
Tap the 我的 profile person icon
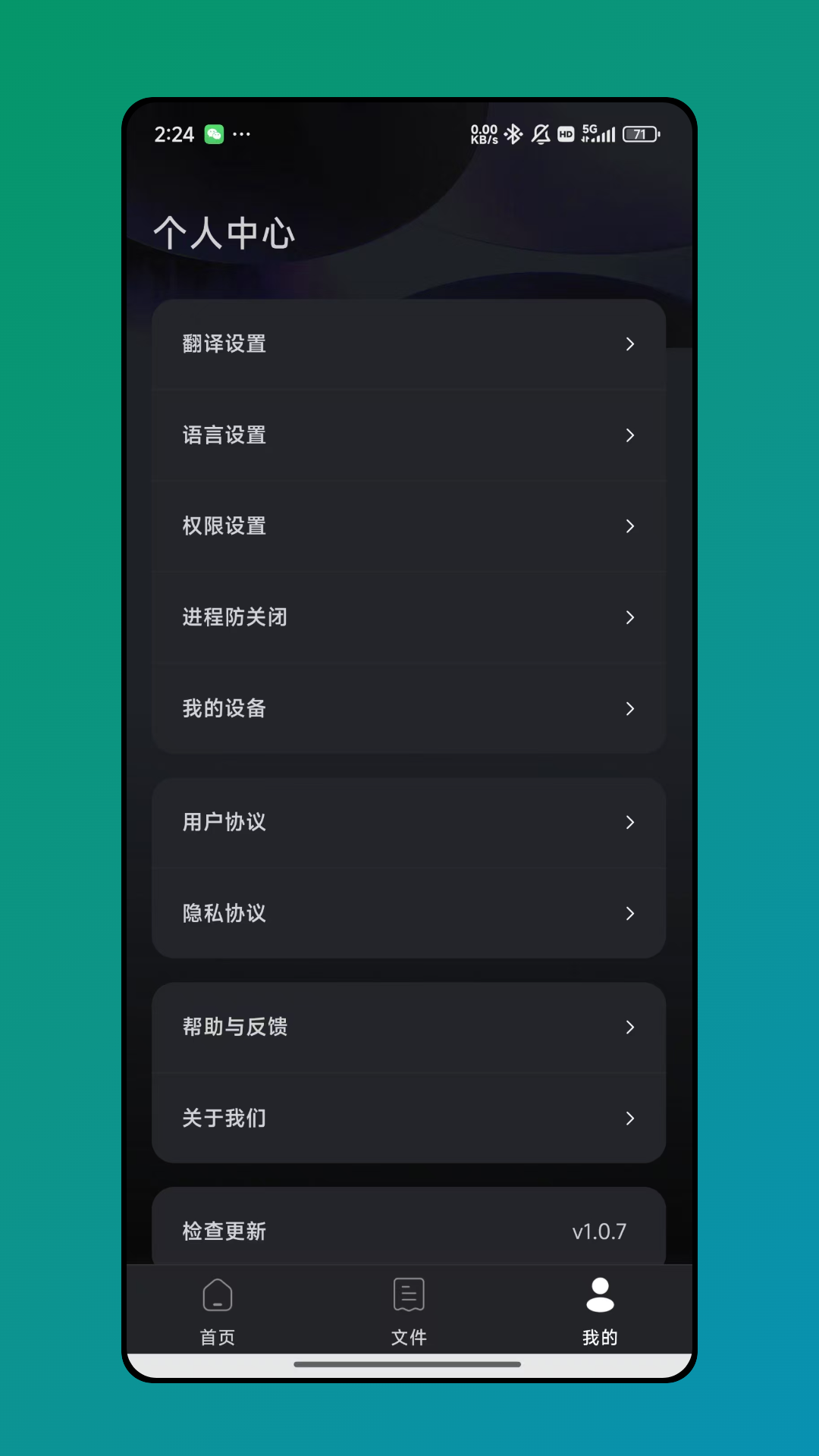click(x=601, y=1294)
